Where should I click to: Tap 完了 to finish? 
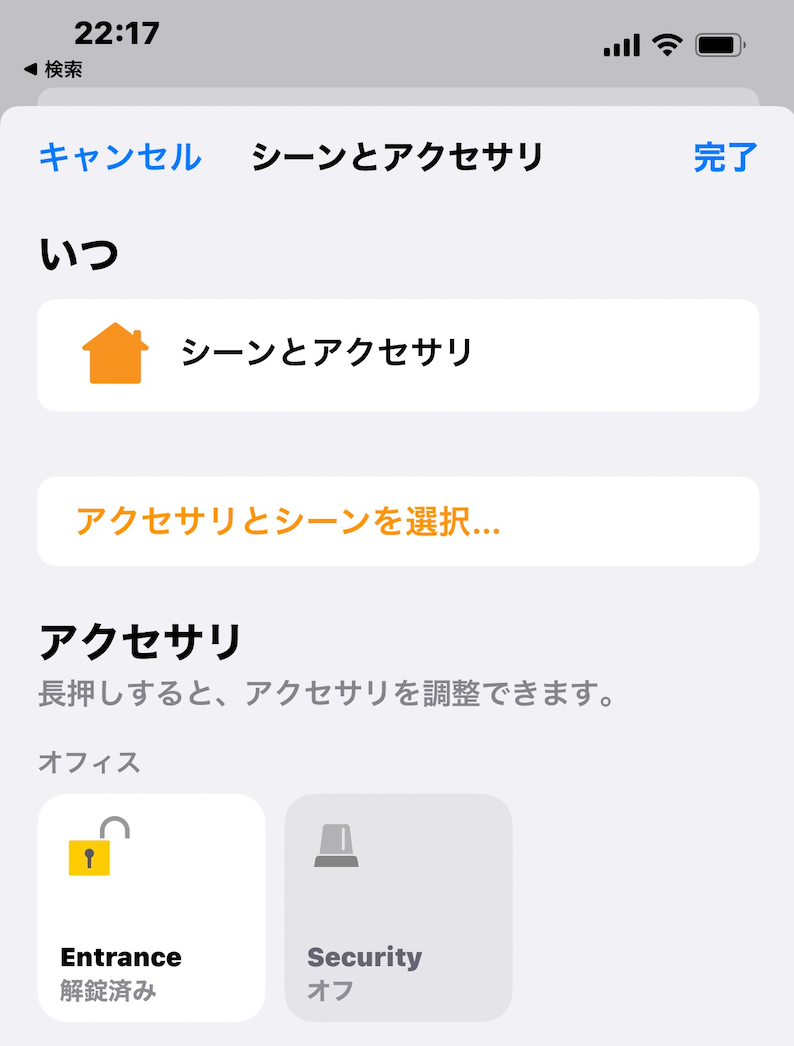pos(725,157)
